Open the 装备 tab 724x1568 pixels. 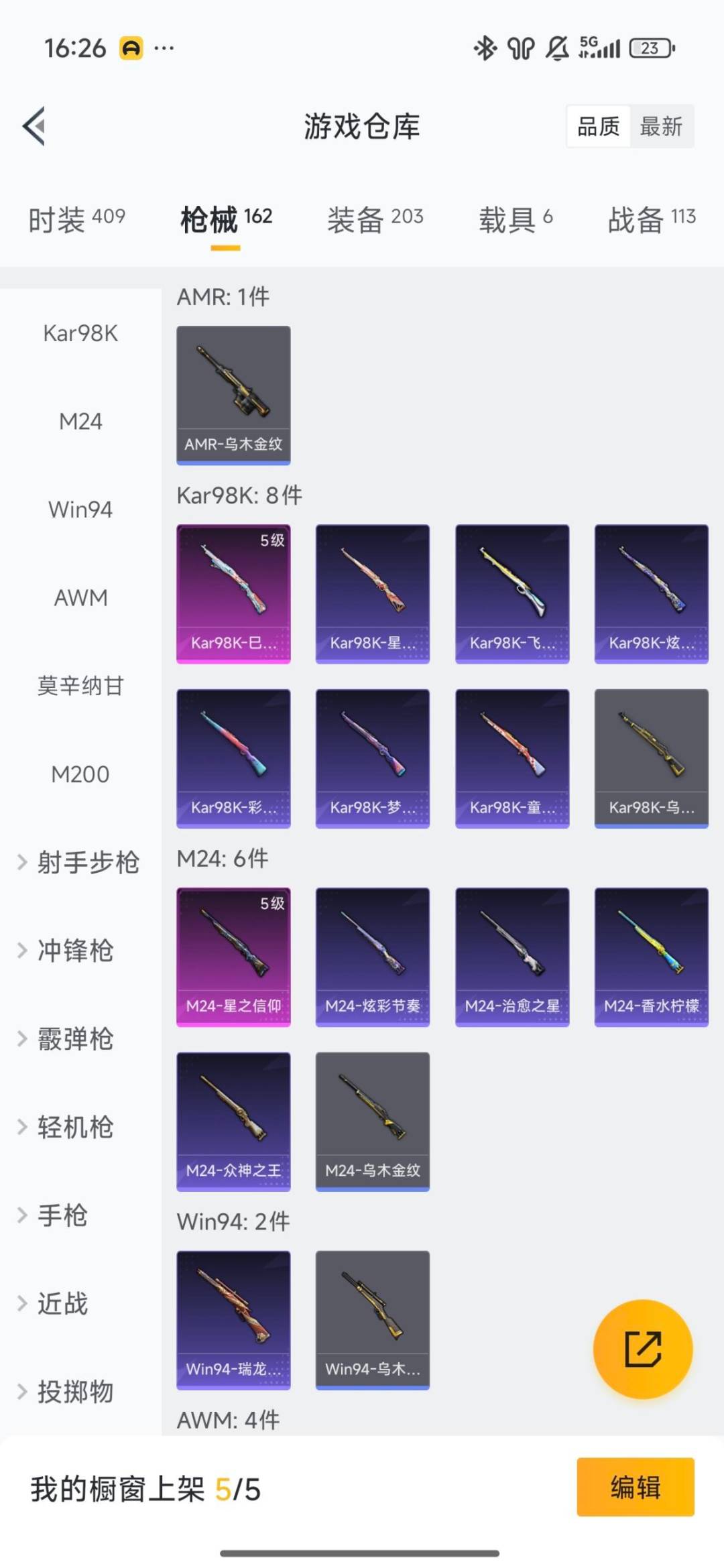click(x=375, y=219)
